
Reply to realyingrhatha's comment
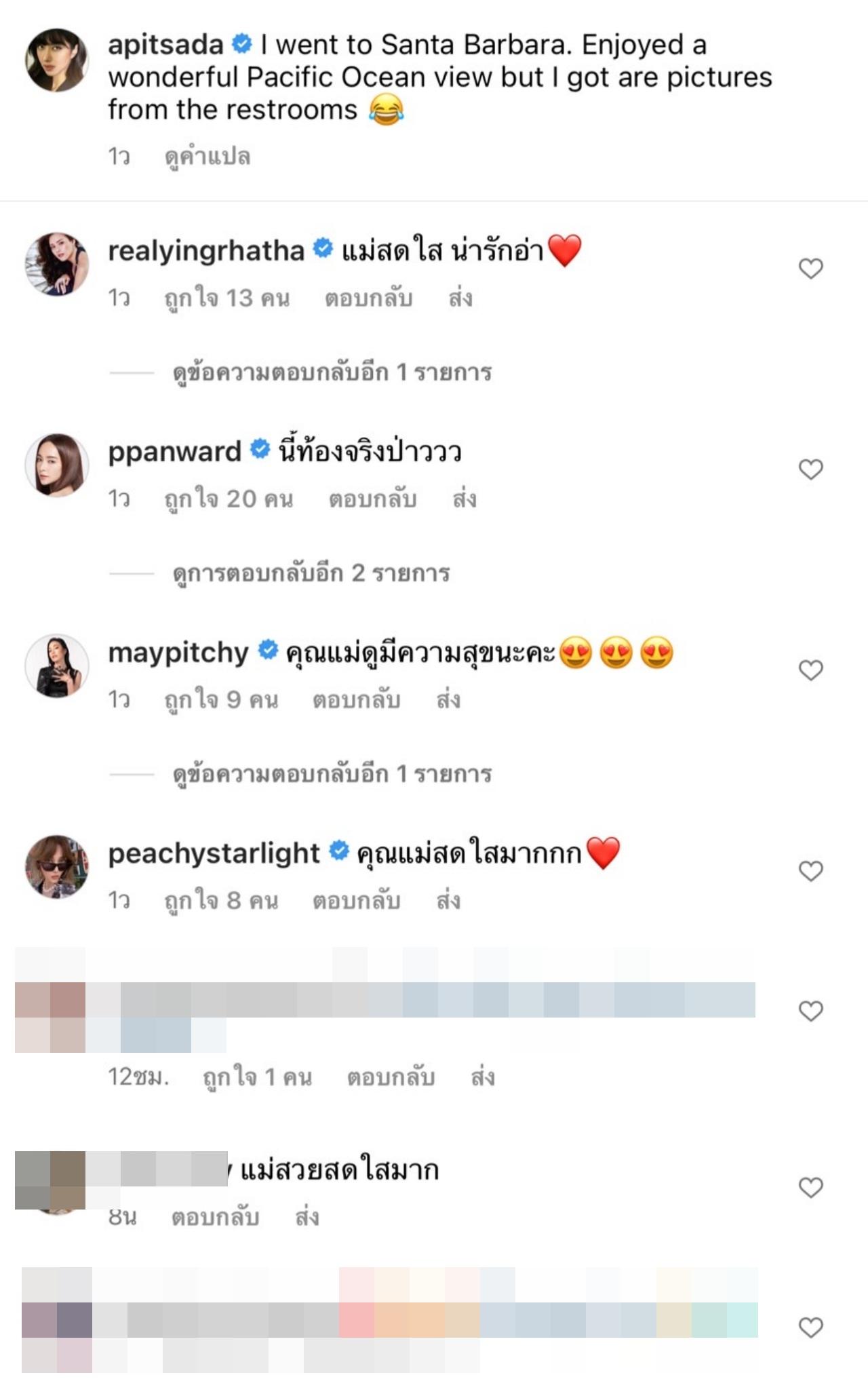click(x=368, y=298)
